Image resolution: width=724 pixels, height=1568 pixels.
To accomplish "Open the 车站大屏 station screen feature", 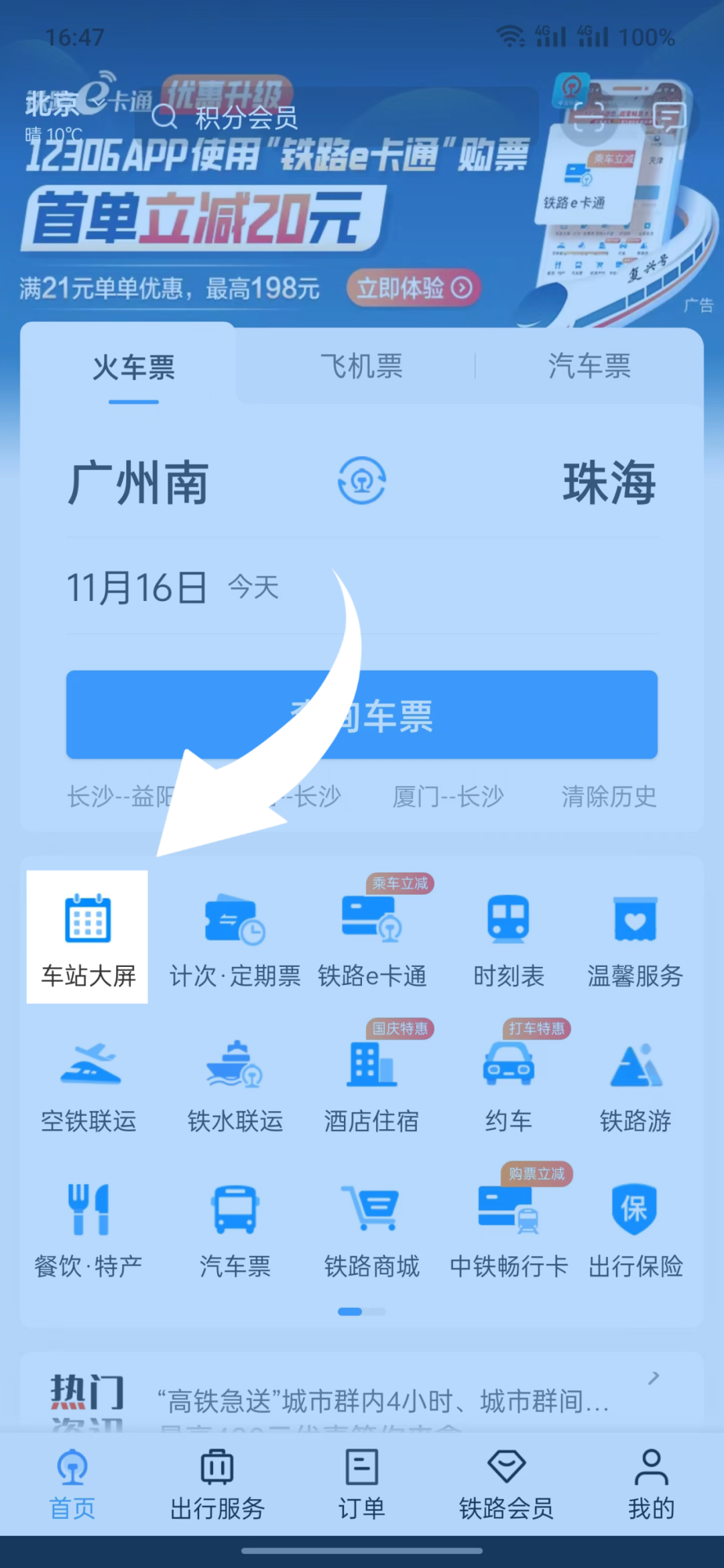I will (88, 936).
